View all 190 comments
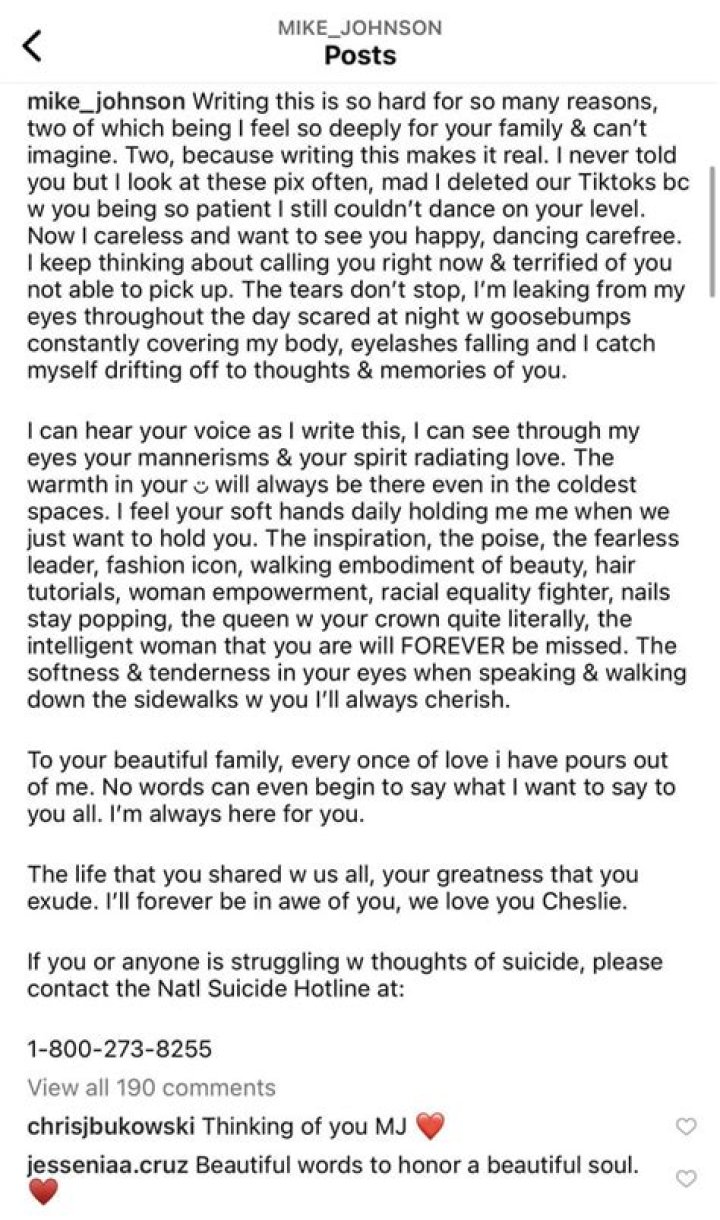 tap(151, 1087)
